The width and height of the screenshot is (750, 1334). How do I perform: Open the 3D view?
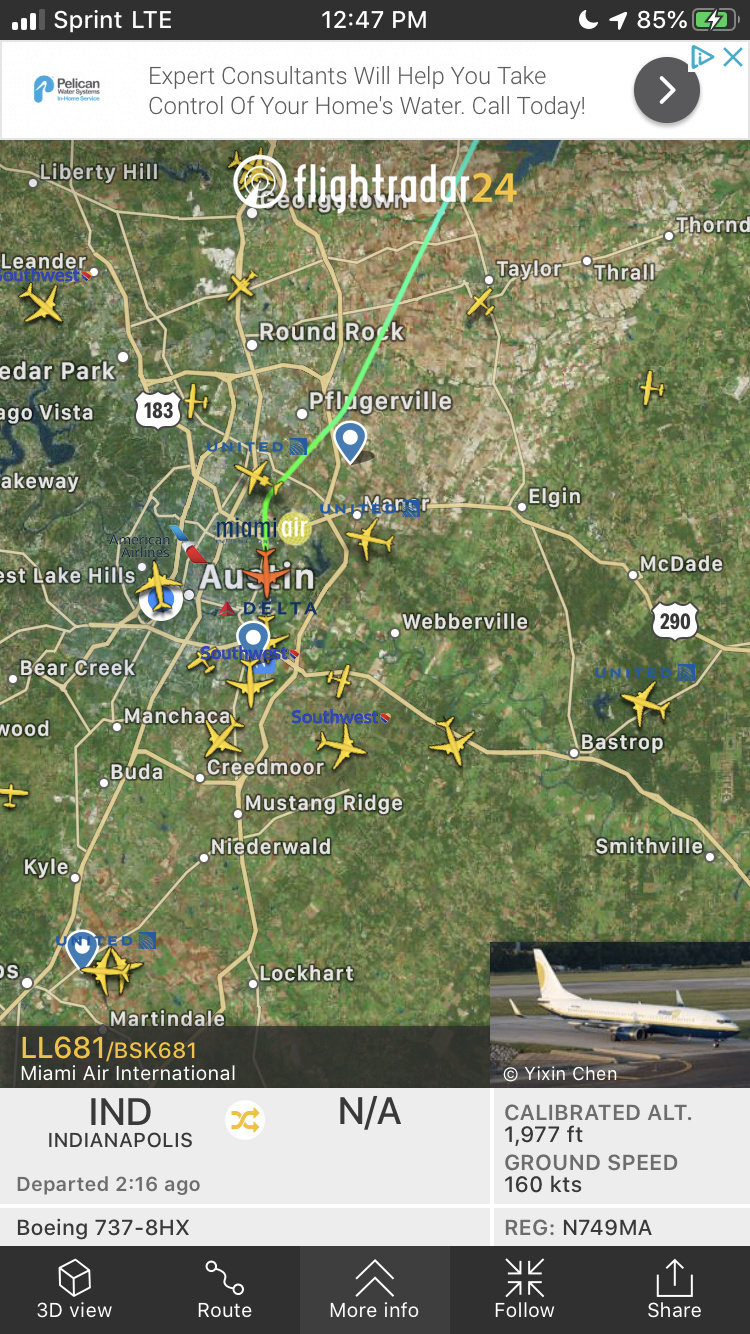tap(74, 1289)
